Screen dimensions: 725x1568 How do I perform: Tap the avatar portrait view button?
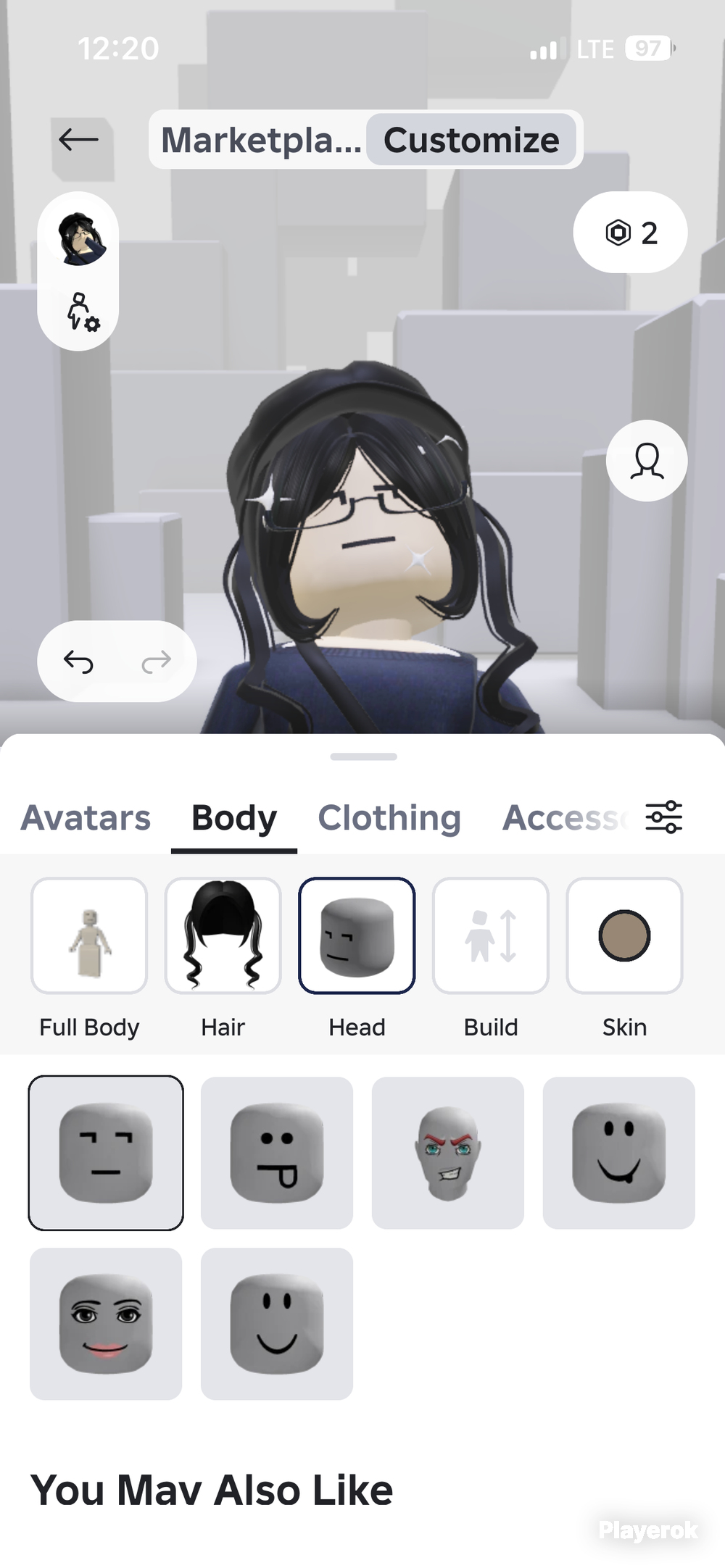click(647, 461)
